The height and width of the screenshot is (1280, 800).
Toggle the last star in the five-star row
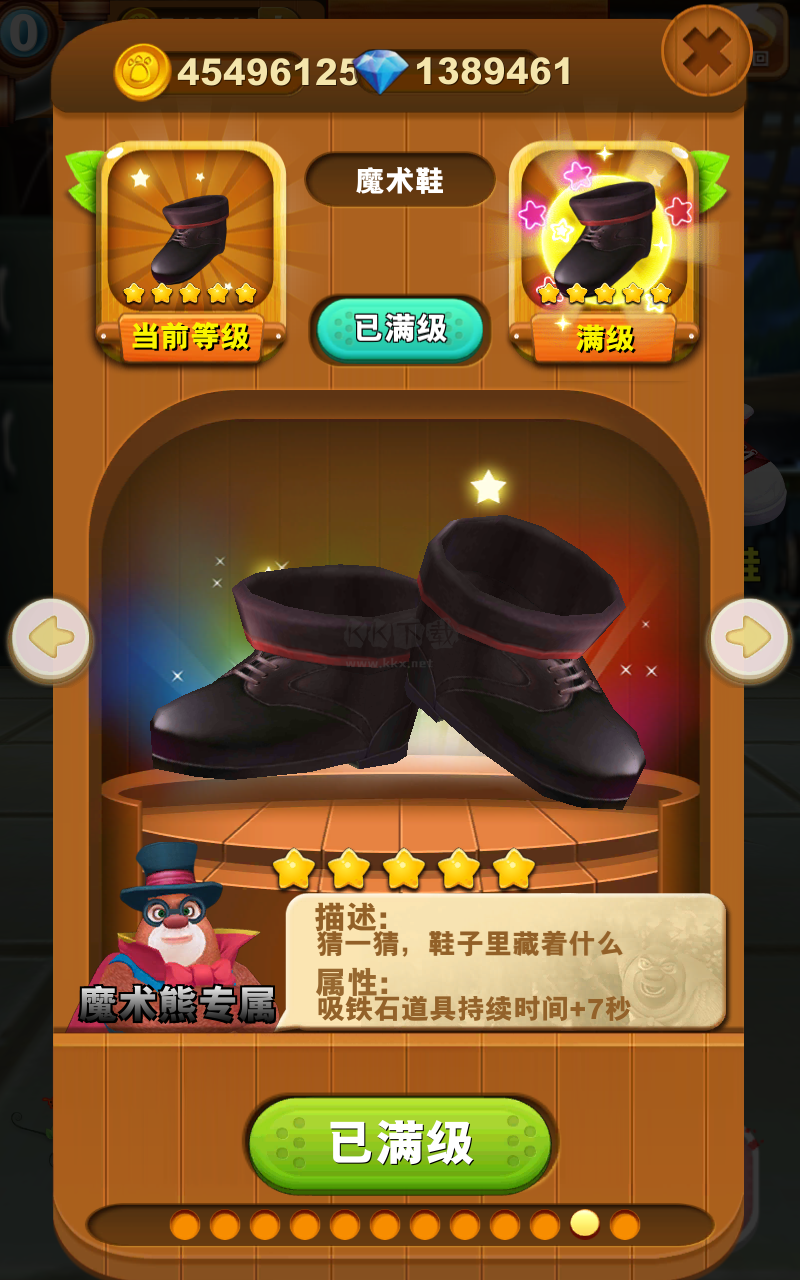[x=513, y=868]
